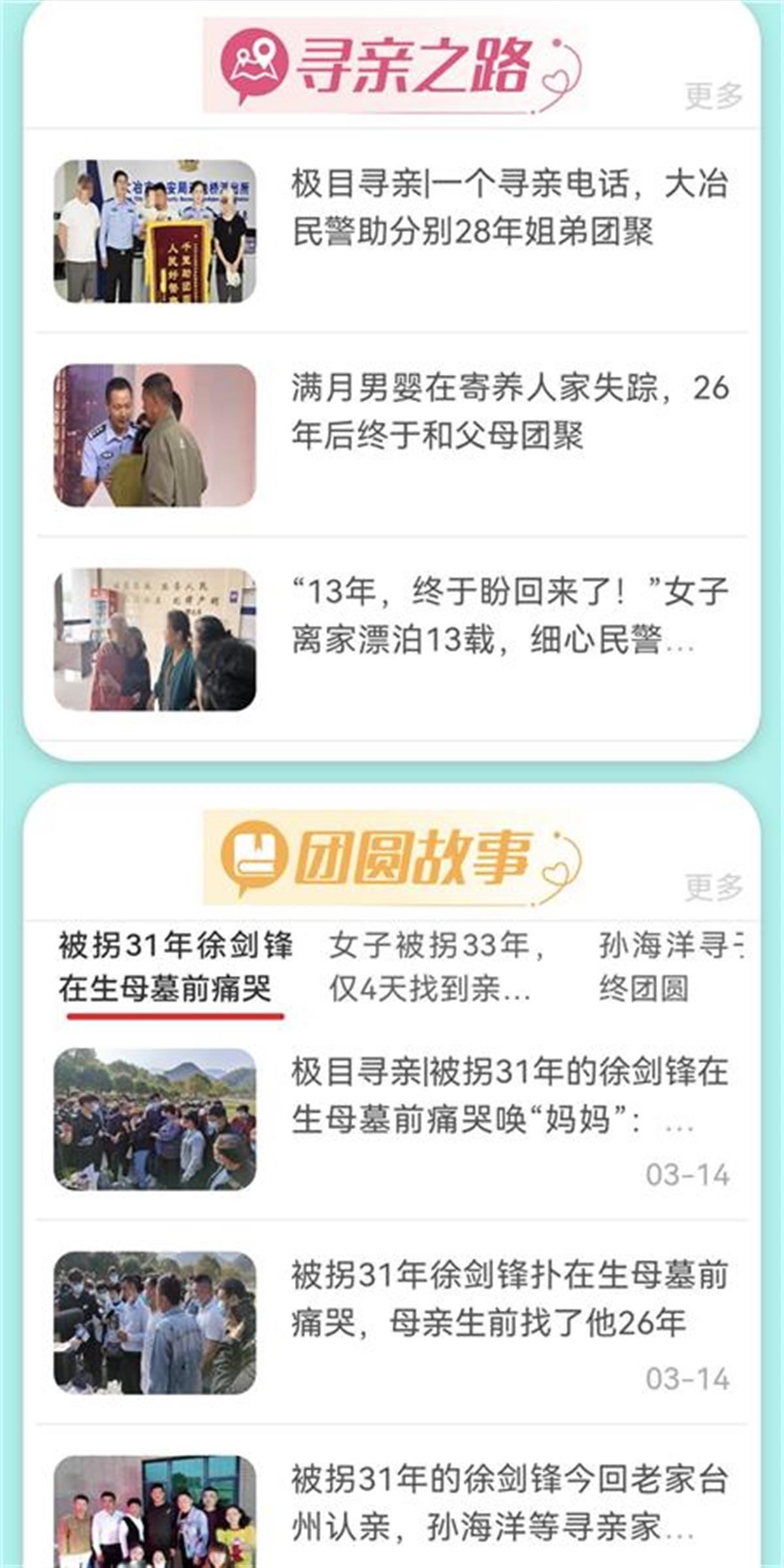
Task: Select tab 被拐31年徐剑锋在生母墓前痛哭
Action: (x=175, y=966)
